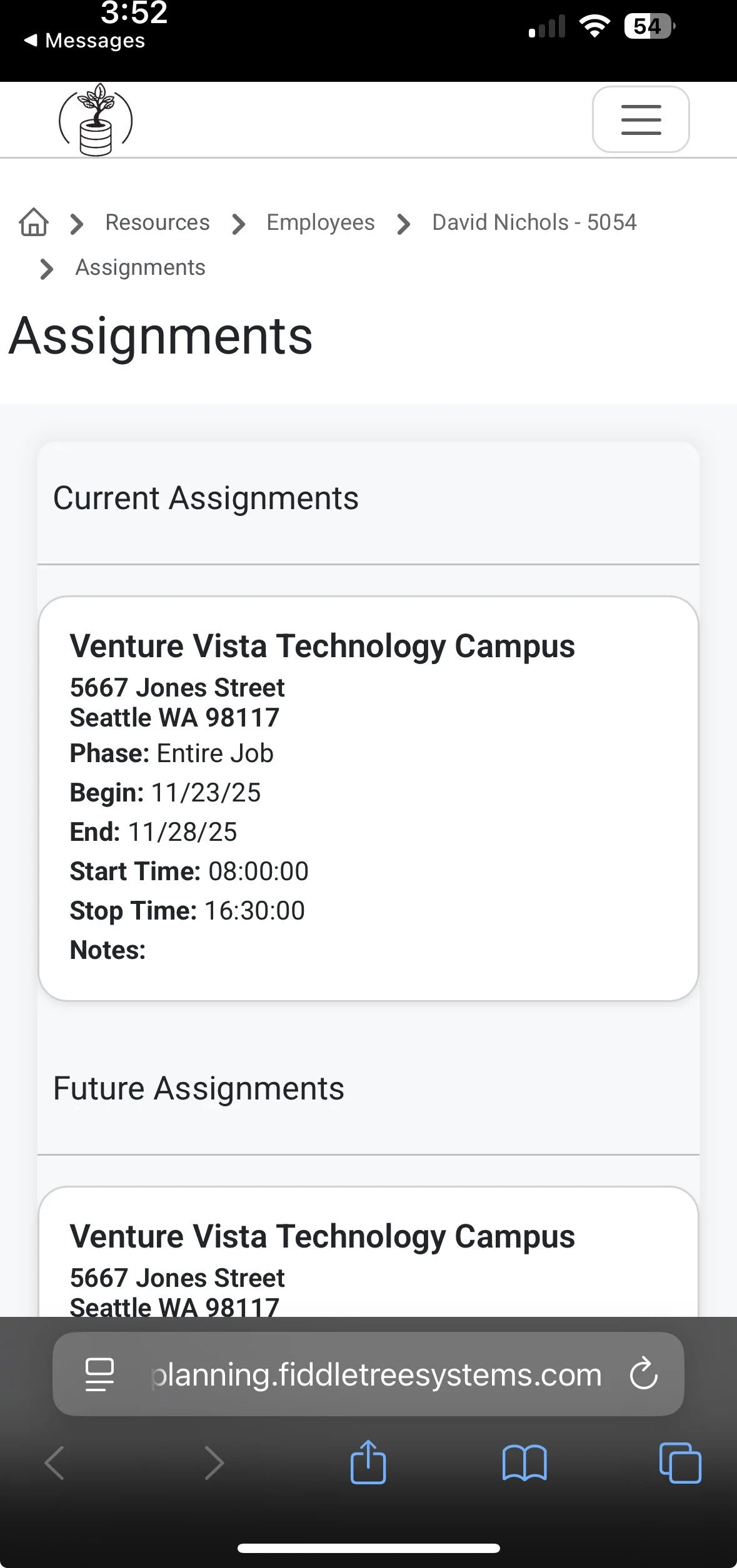Screen dimensions: 737x1568
Task: Open Safari bookmarks
Action: click(x=524, y=1462)
